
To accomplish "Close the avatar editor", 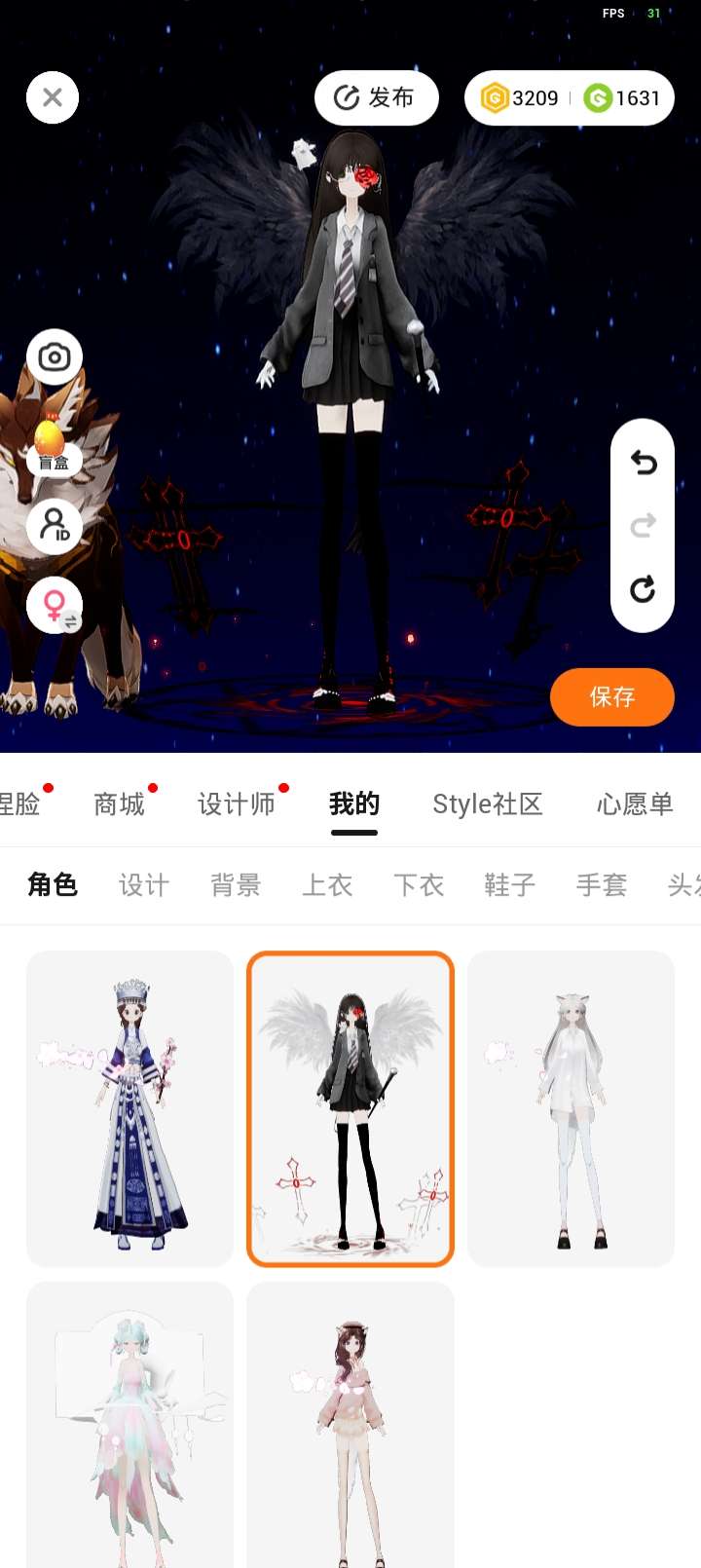I will (x=53, y=97).
